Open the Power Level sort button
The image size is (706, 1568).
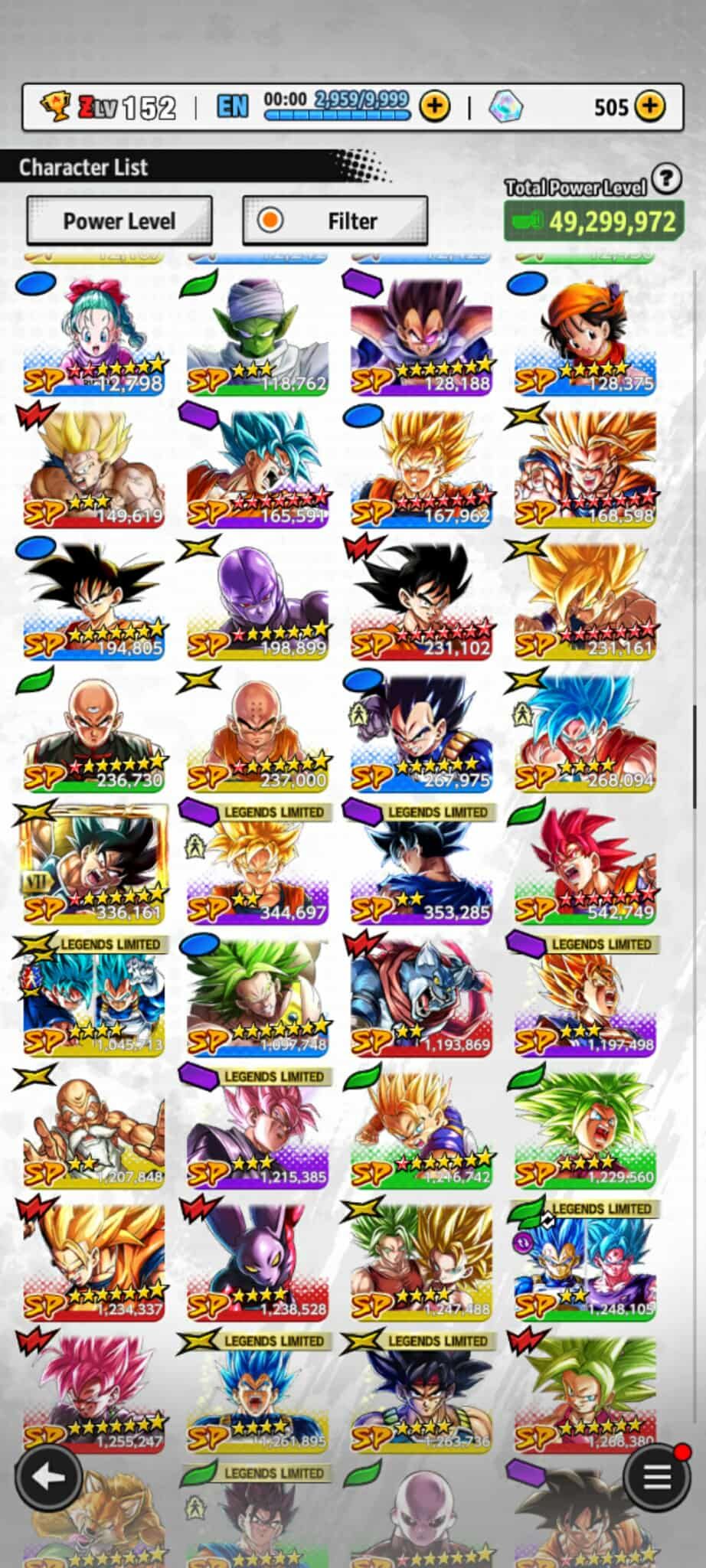click(x=119, y=220)
